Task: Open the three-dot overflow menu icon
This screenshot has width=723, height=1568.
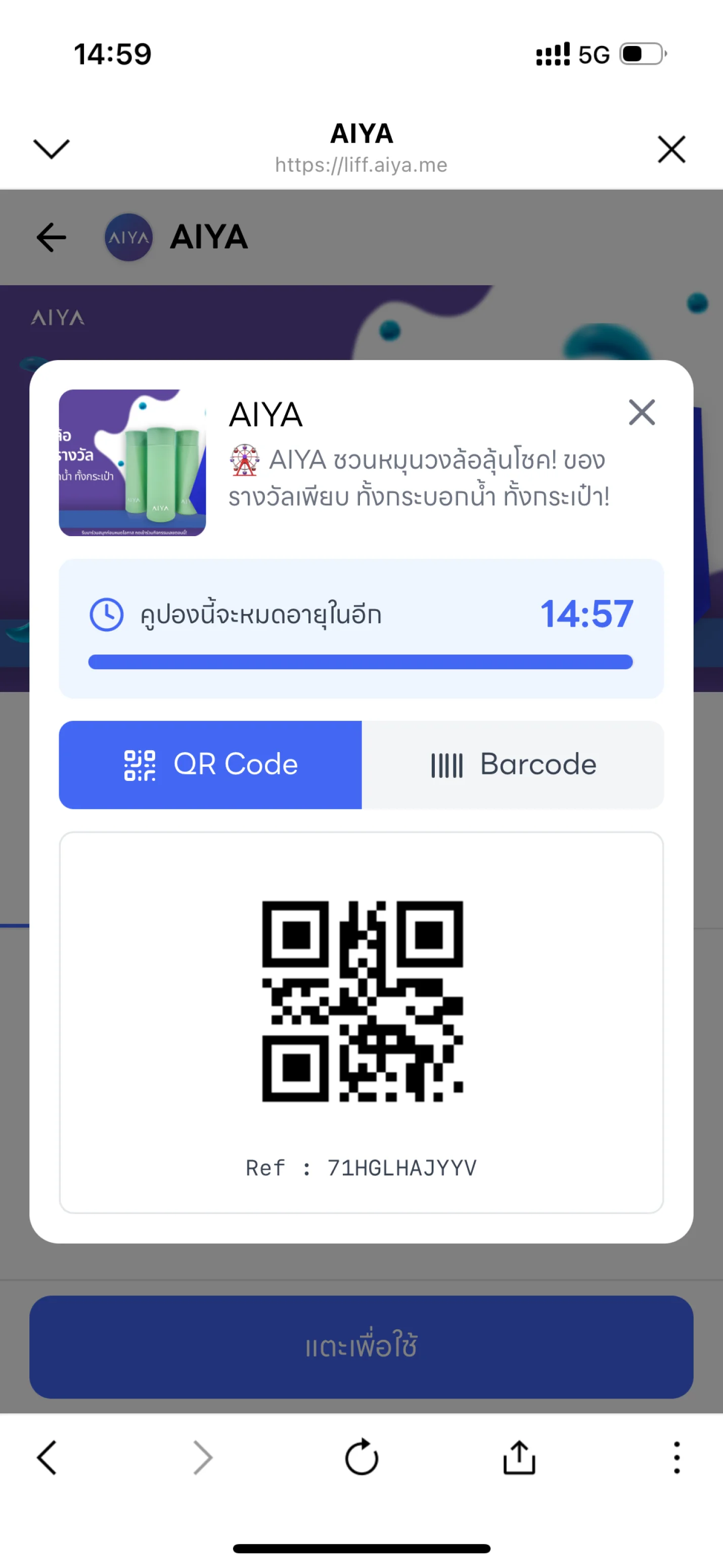Action: click(676, 1457)
